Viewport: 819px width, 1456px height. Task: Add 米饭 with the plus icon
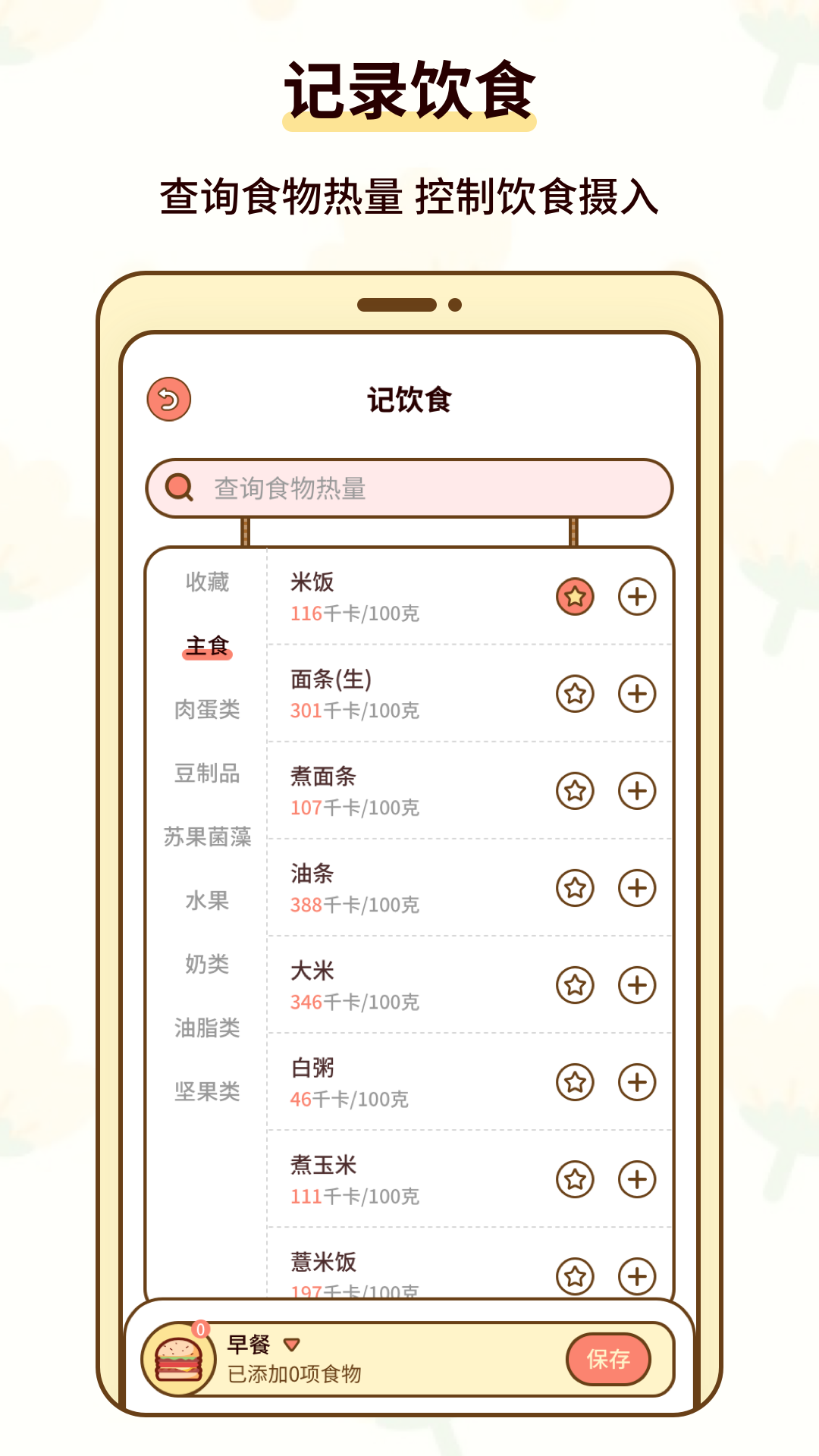pyautogui.click(x=637, y=596)
